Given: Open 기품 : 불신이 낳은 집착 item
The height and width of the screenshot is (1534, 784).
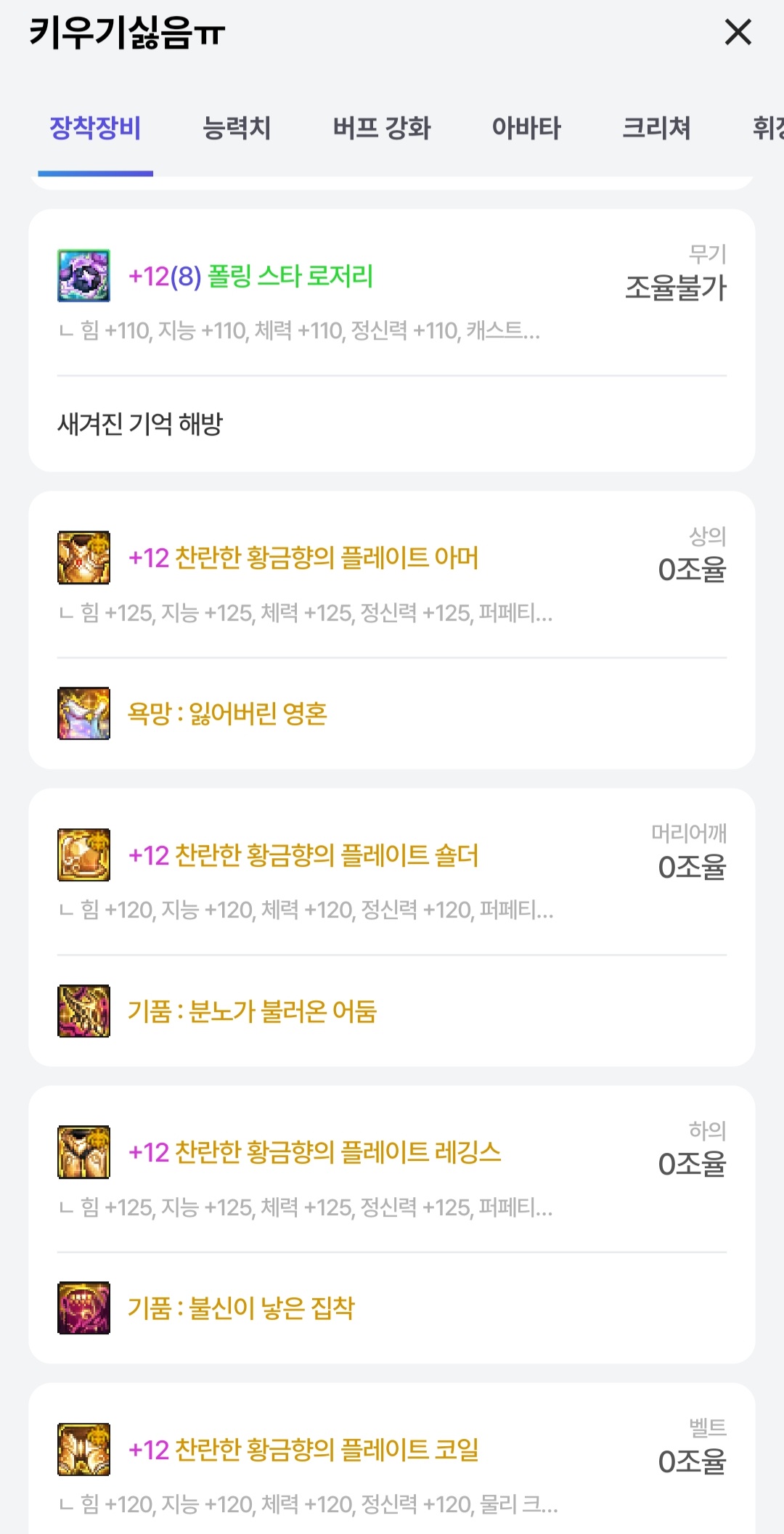Looking at the screenshot, I should pos(241,1308).
